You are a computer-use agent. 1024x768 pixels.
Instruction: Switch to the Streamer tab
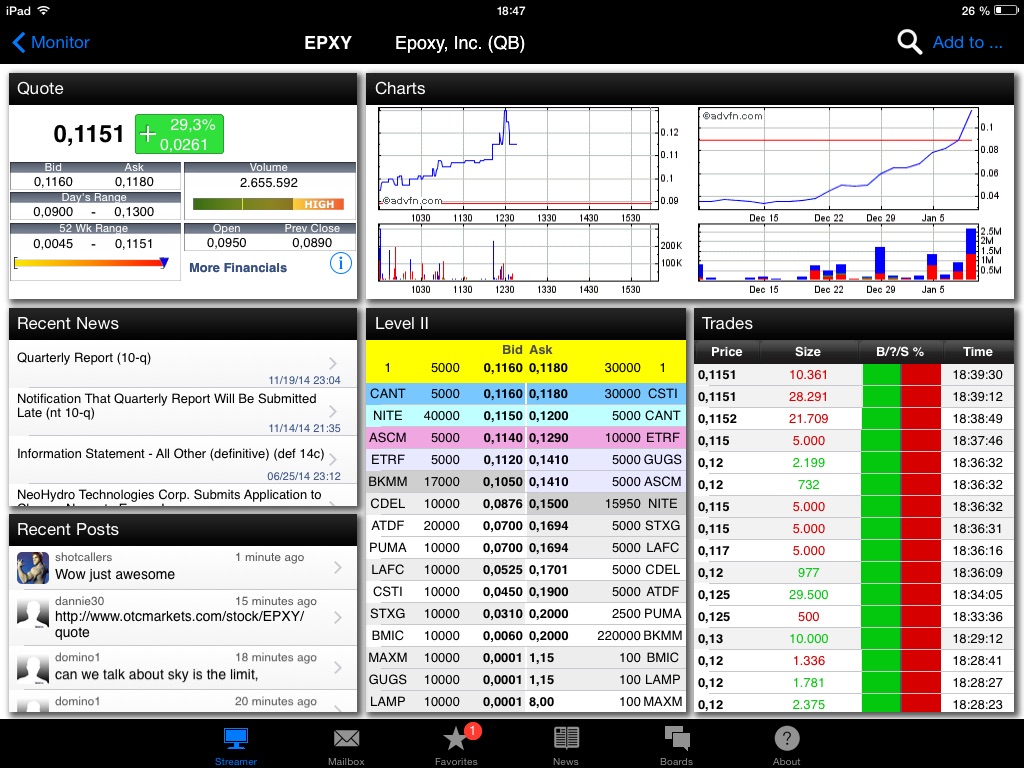[236, 745]
